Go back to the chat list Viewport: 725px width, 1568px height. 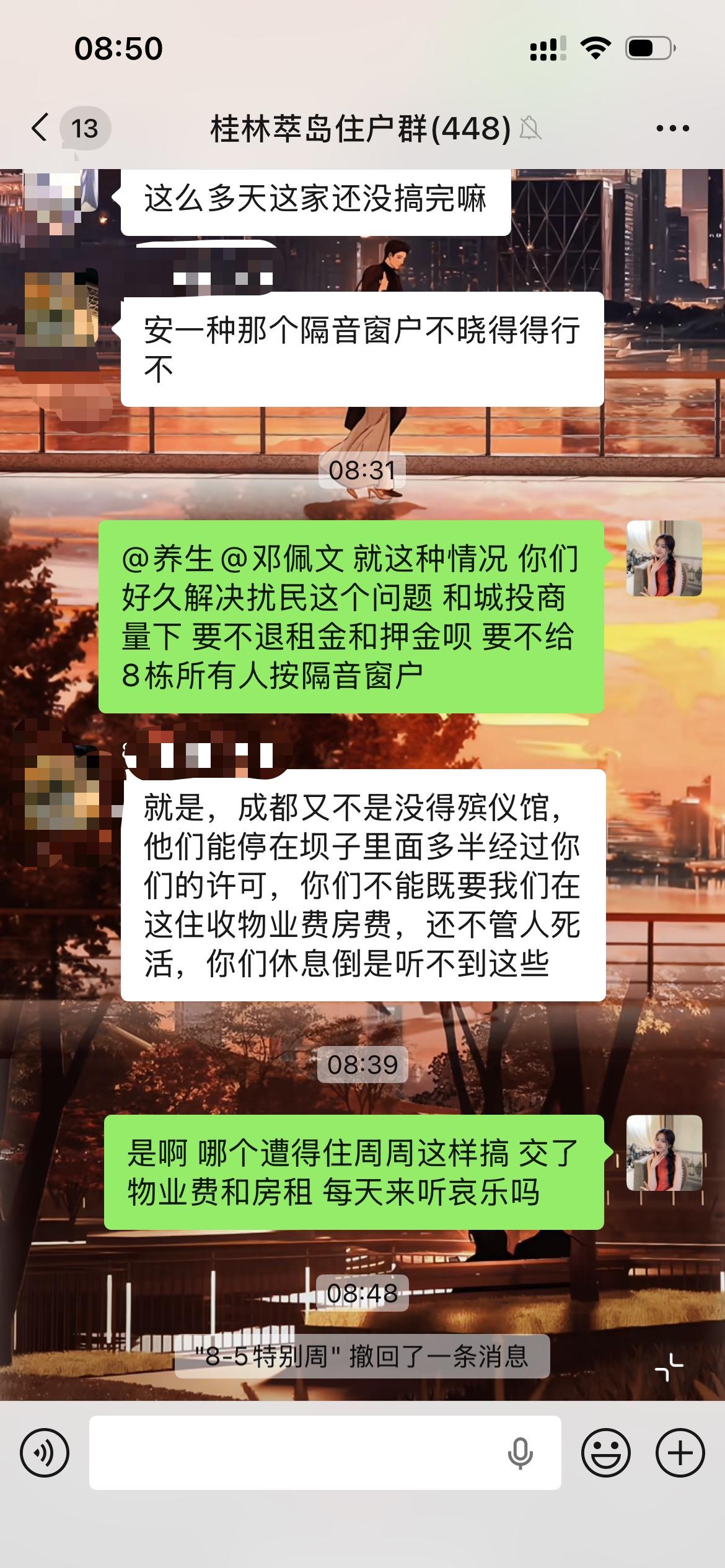[41, 128]
